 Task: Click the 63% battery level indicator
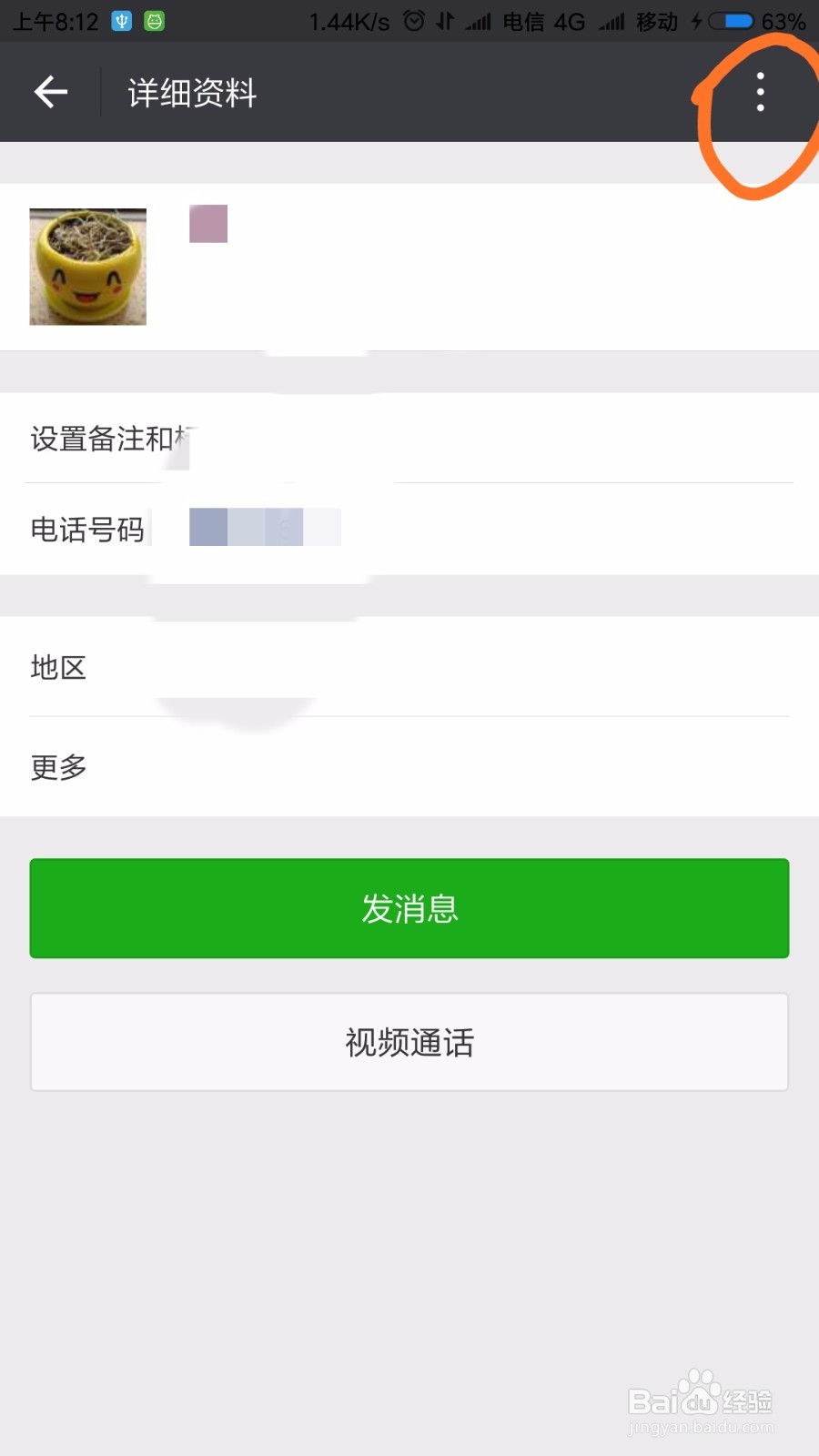[784, 20]
